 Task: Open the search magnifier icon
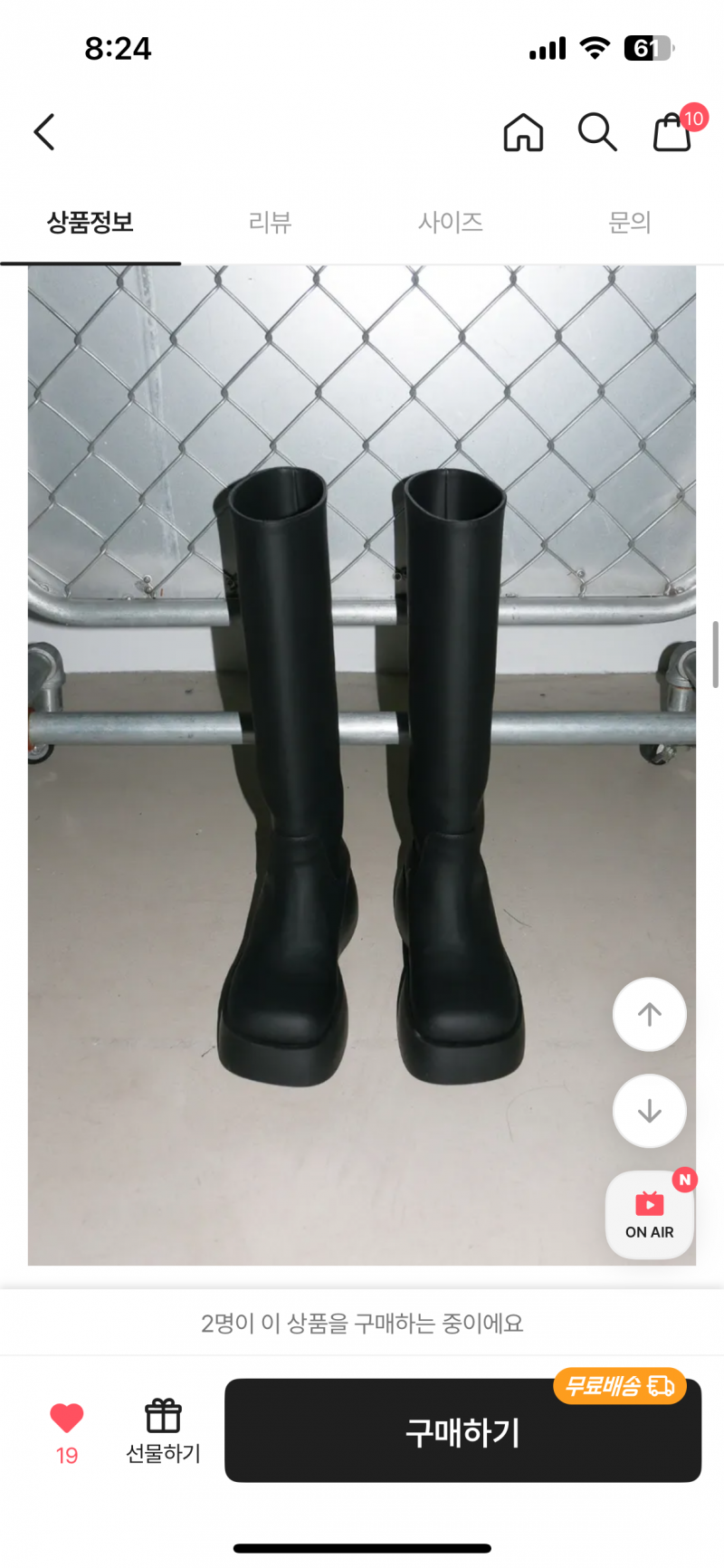597,132
